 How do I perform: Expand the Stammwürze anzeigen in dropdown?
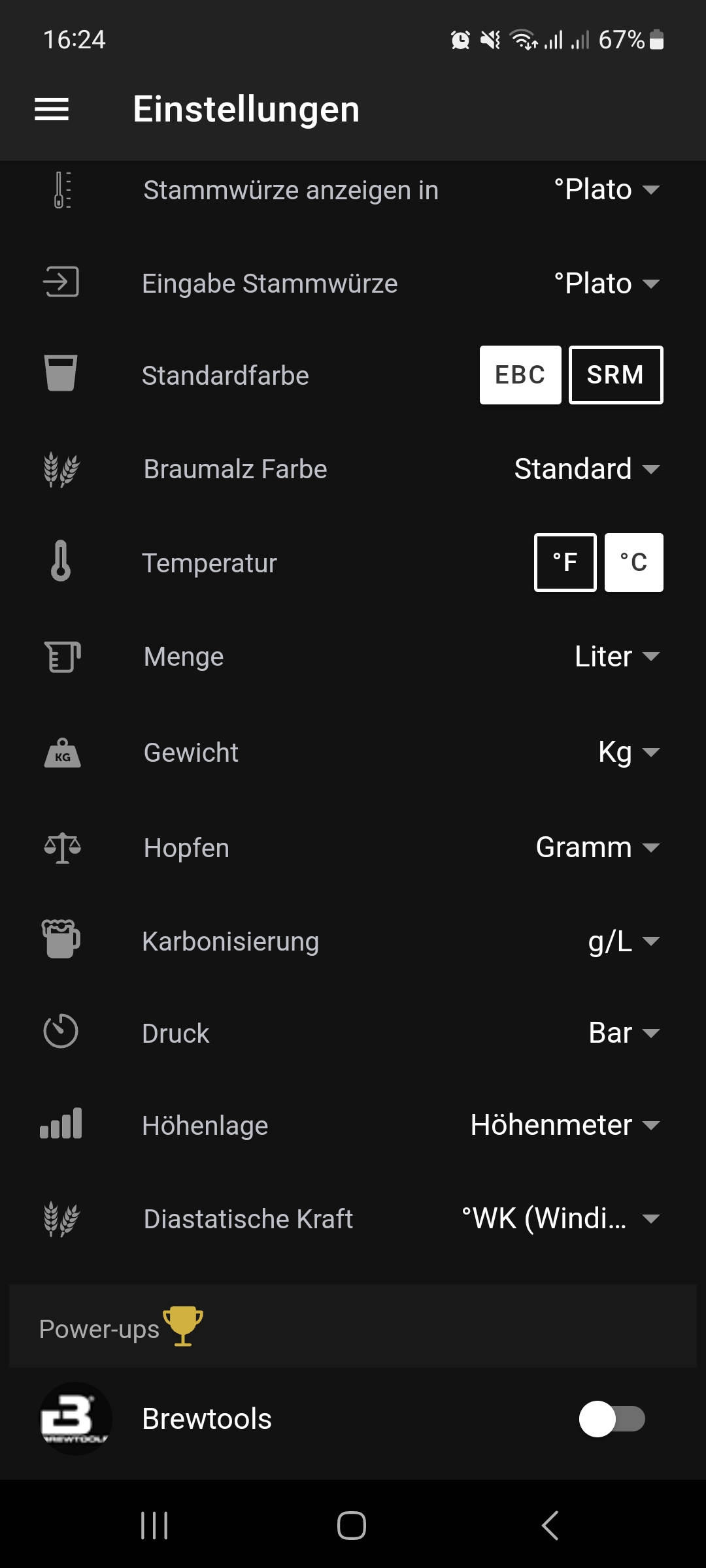(607, 190)
